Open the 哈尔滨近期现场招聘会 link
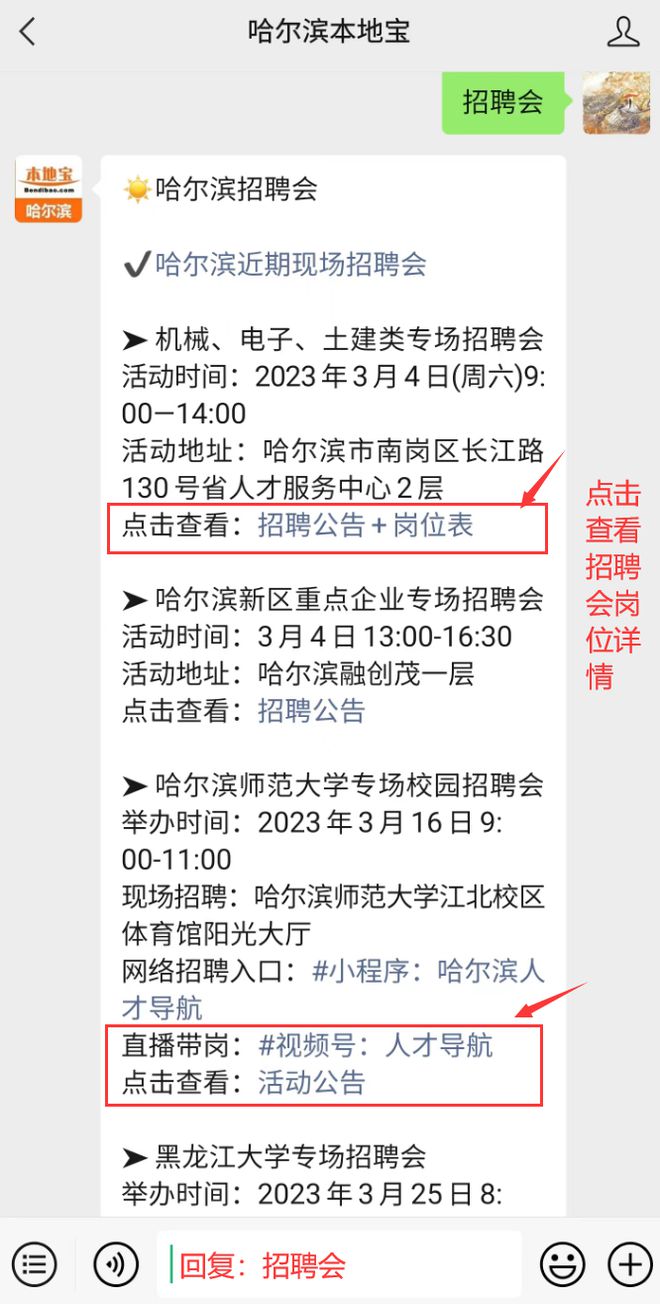 290,264
